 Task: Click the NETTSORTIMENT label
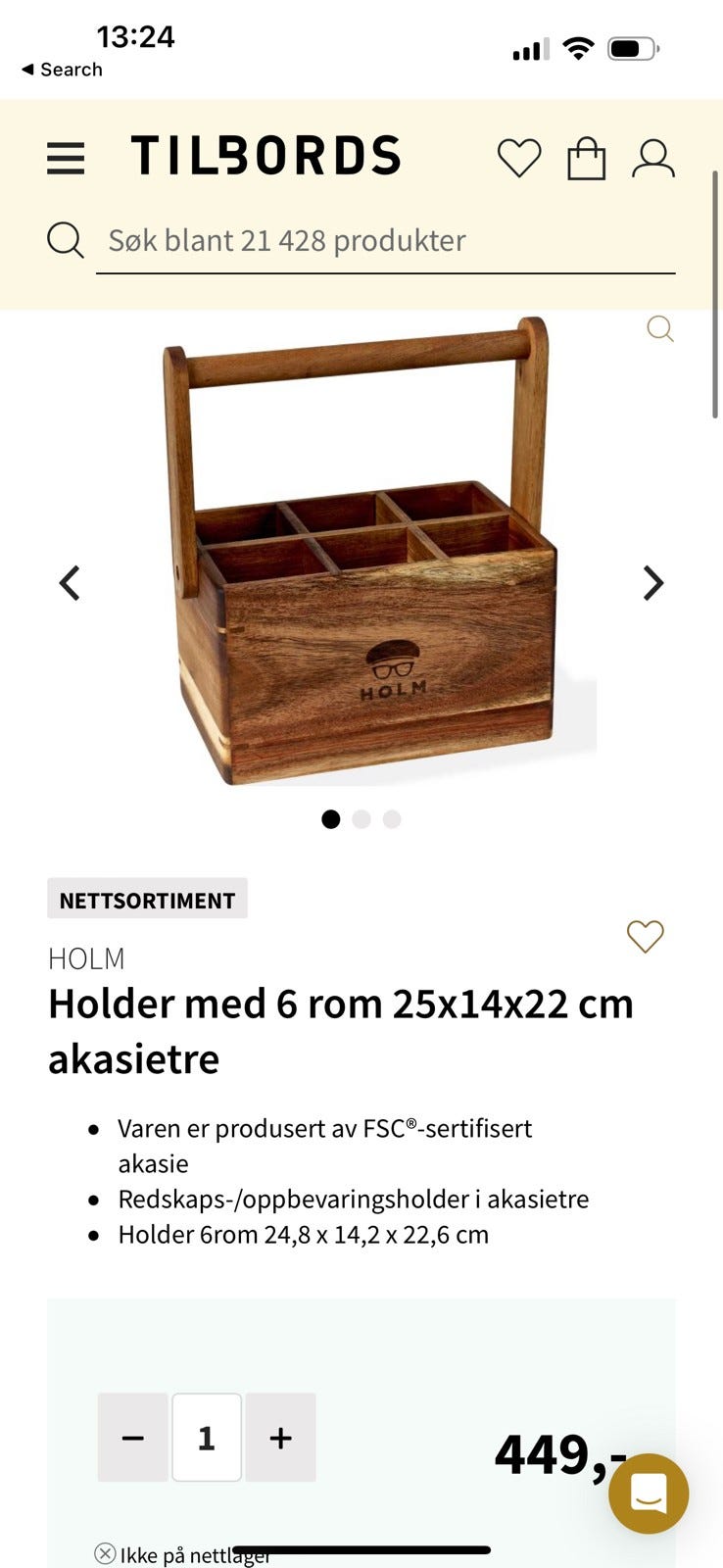click(147, 899)
